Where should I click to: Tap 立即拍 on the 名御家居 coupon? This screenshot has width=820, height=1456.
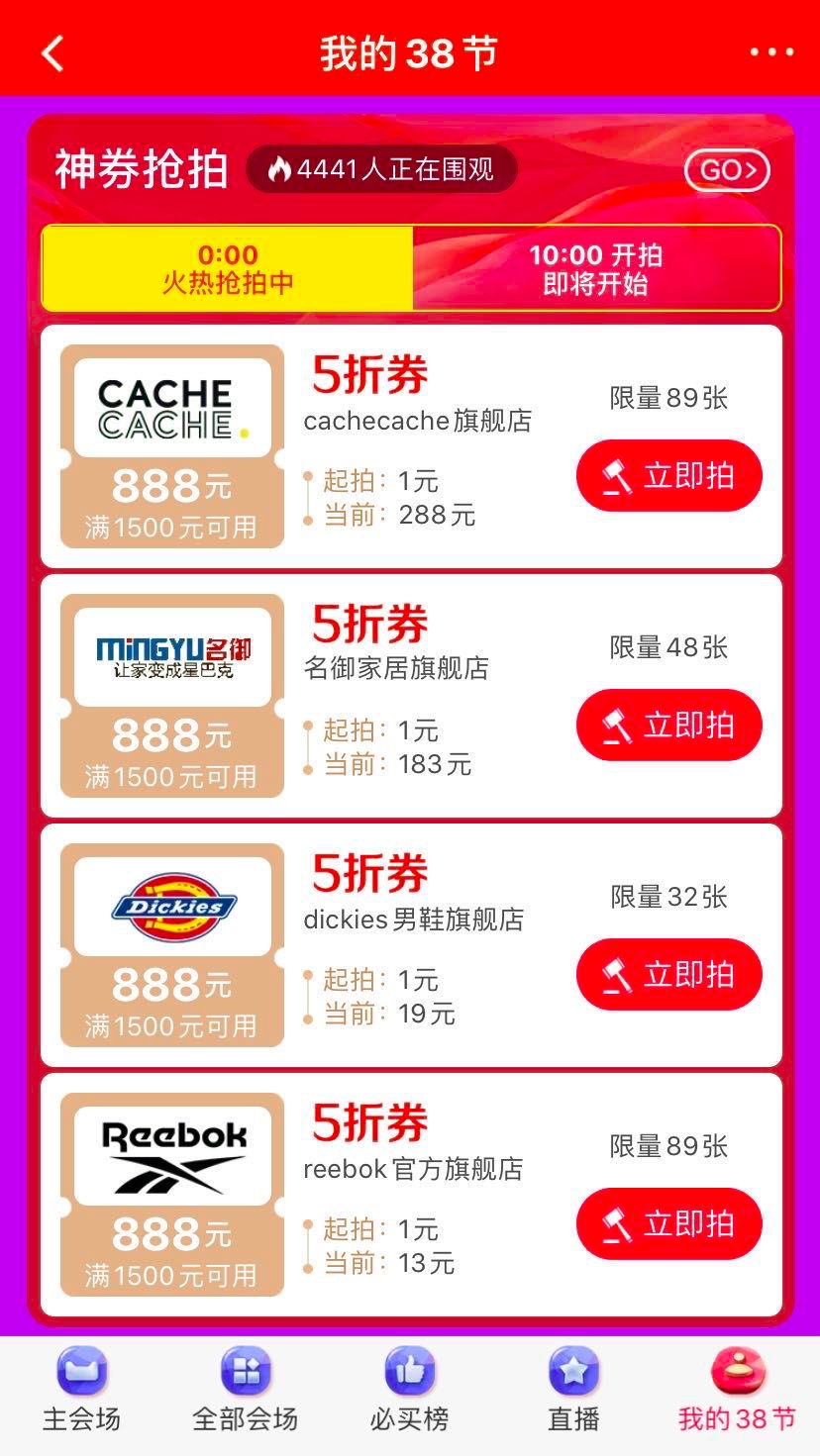[668, 725]
